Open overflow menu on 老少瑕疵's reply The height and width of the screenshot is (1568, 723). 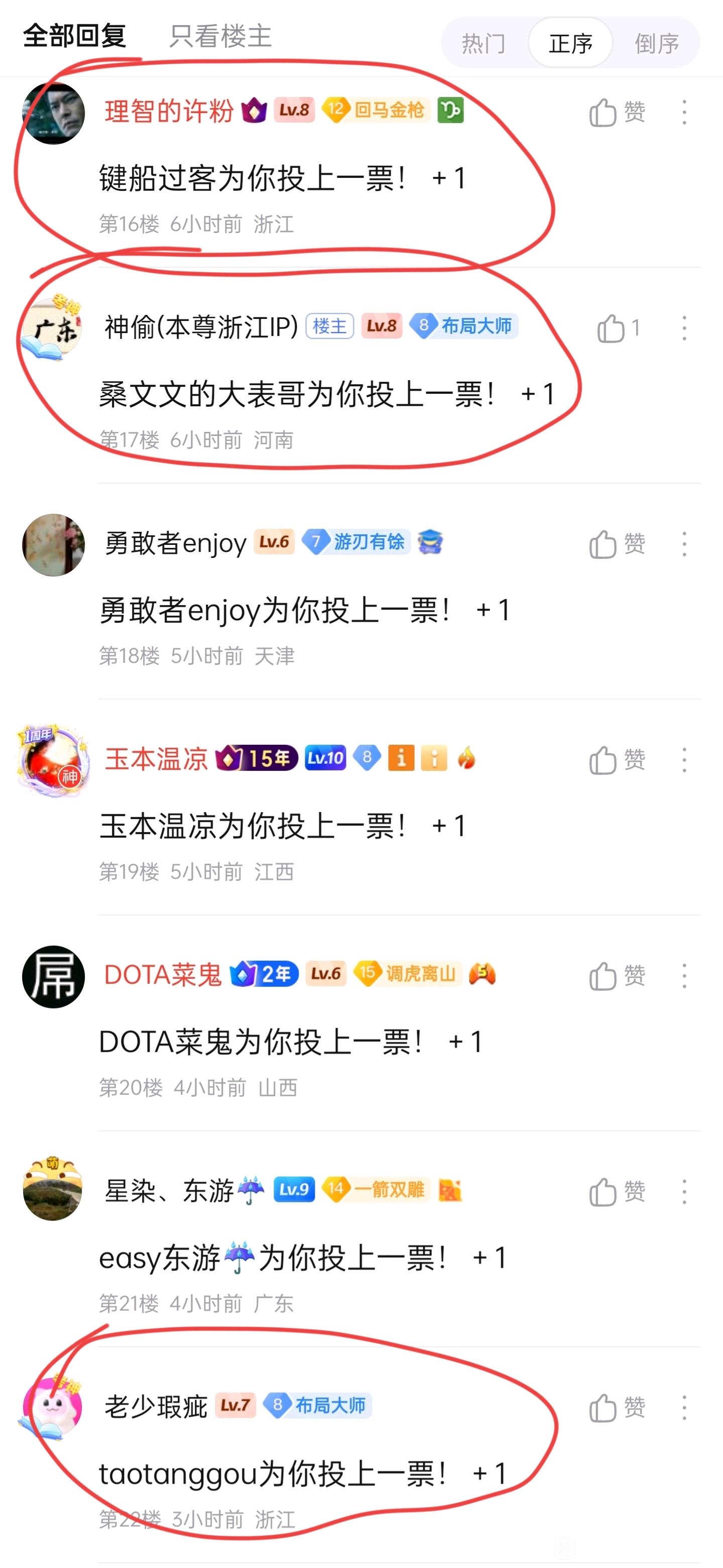pos(684,1408)
